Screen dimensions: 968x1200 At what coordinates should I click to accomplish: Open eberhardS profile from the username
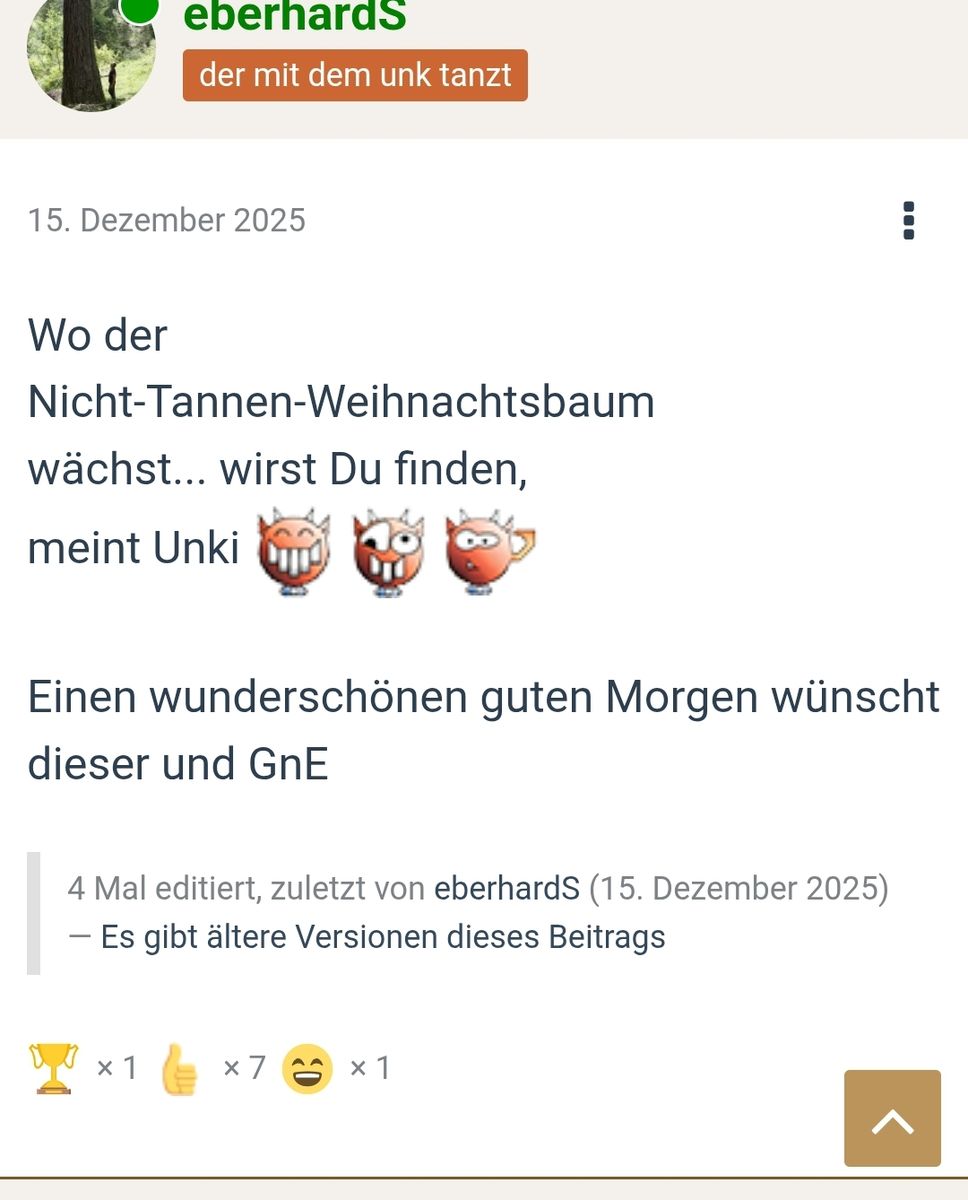(295, 16)
